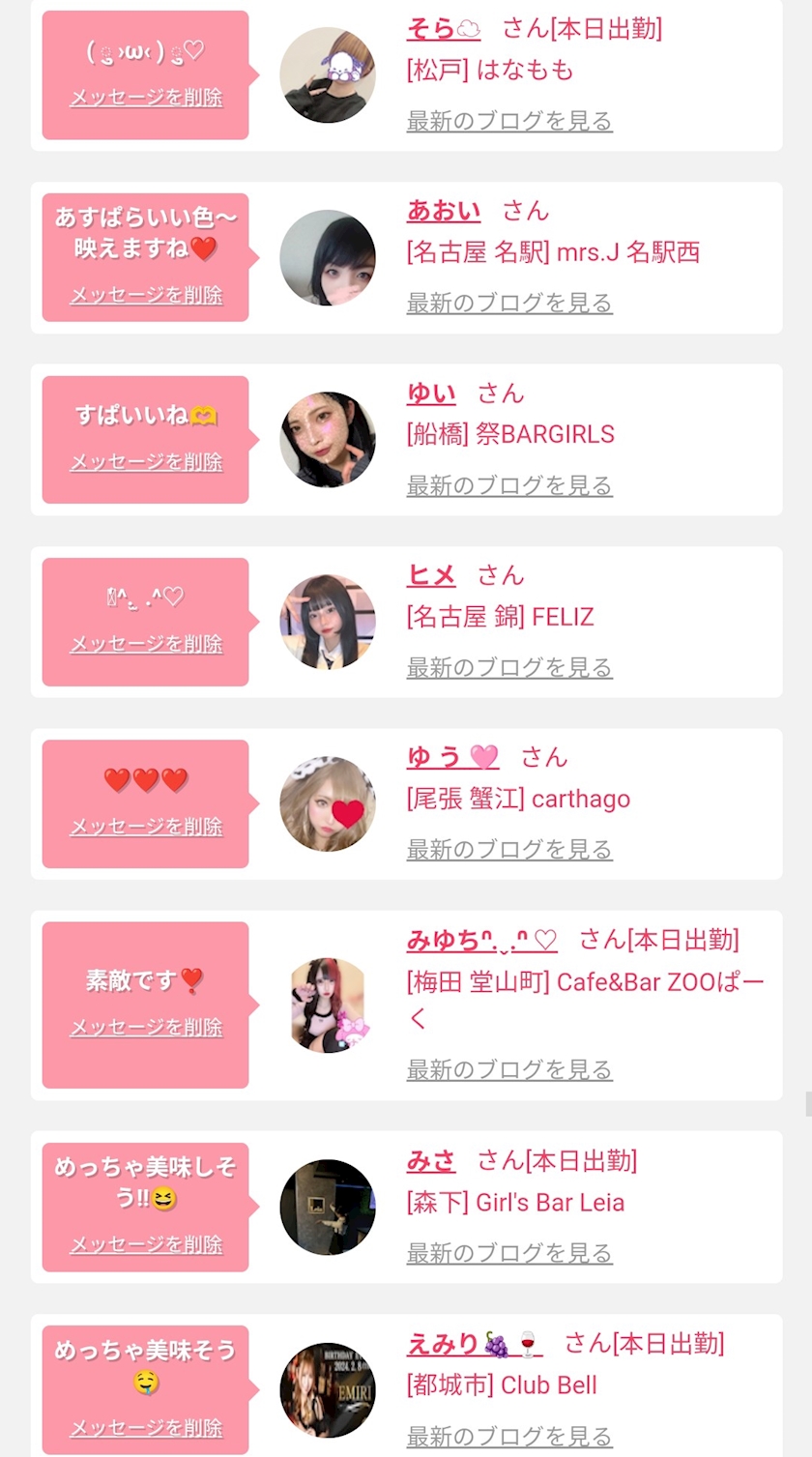This screenshot has width=812, height=1457.
Task: Tap あおい's profile photo
Action: [x=328, y=257]
